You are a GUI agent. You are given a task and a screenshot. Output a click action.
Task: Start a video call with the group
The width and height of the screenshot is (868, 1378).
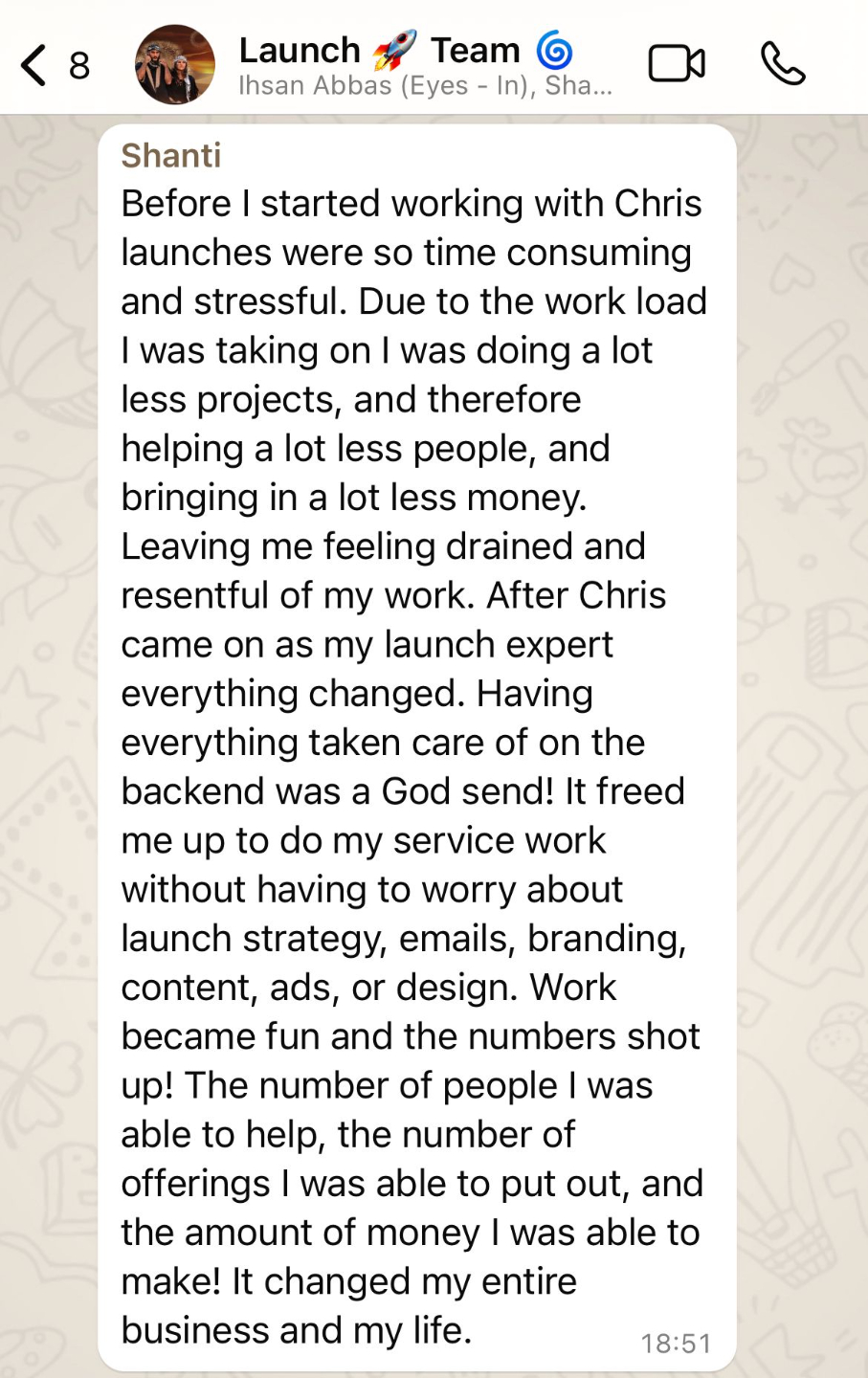click(x=677, y=64)
